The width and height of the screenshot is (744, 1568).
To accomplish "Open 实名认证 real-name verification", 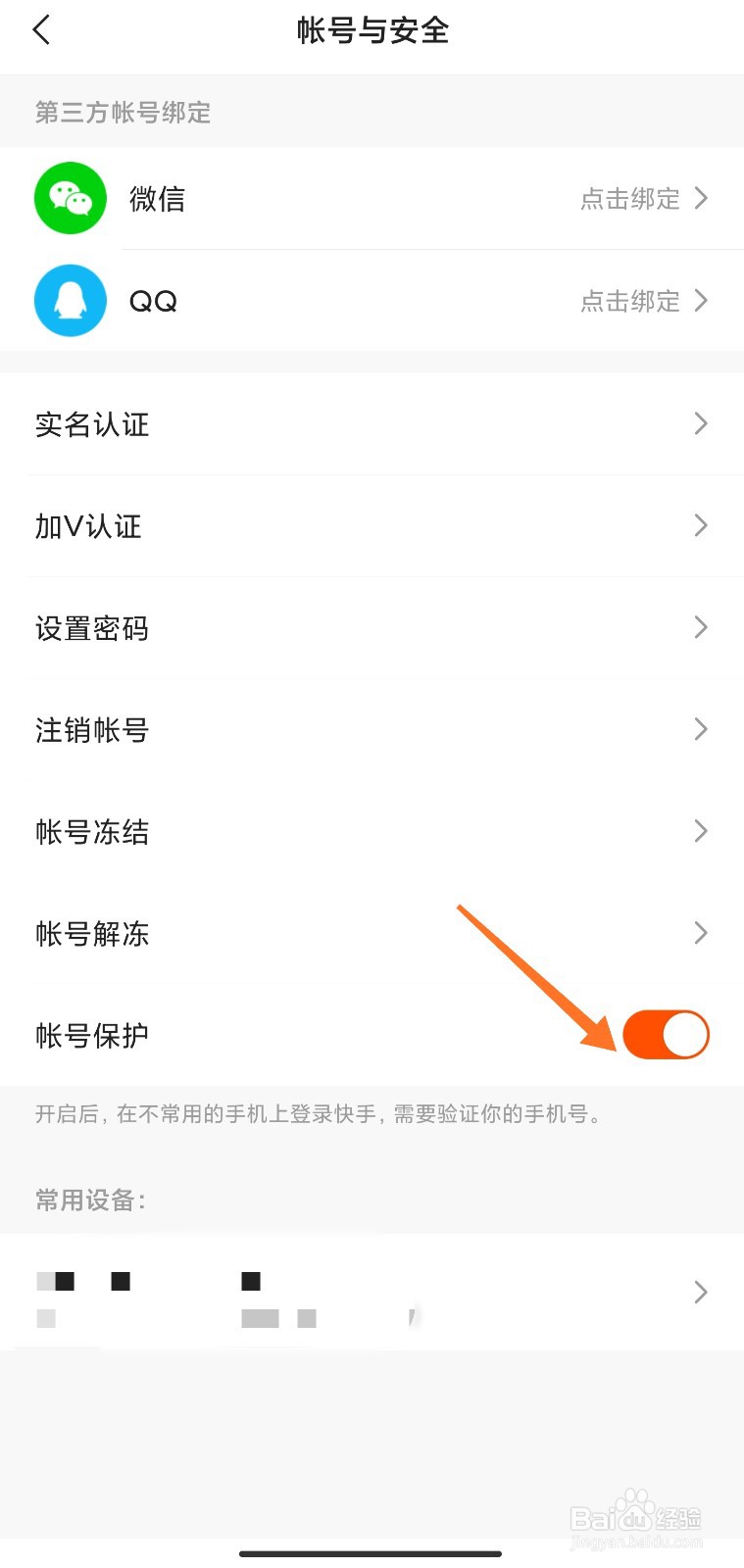I will (372, 423).
